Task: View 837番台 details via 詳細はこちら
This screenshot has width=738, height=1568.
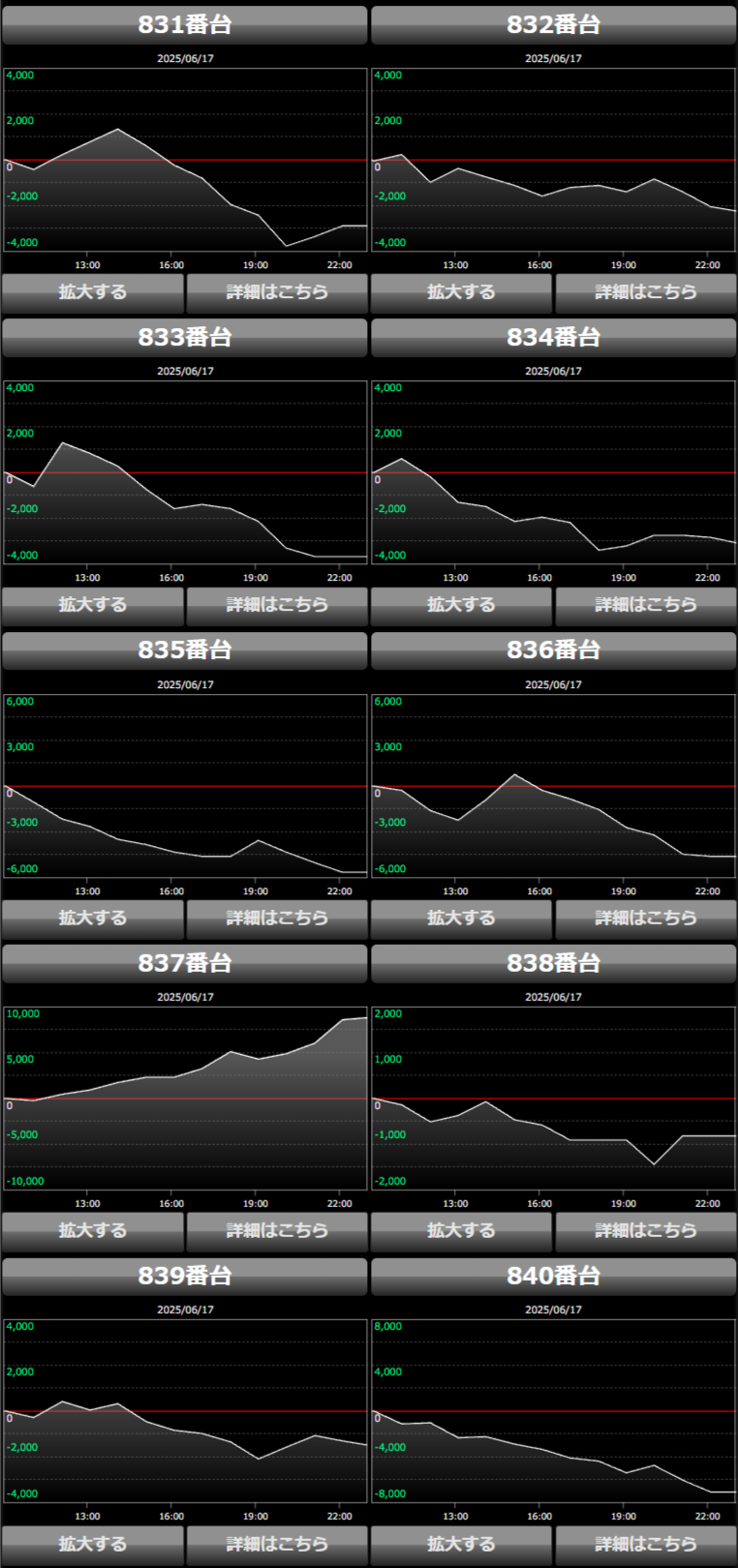Action: [x=277, y=1230]
